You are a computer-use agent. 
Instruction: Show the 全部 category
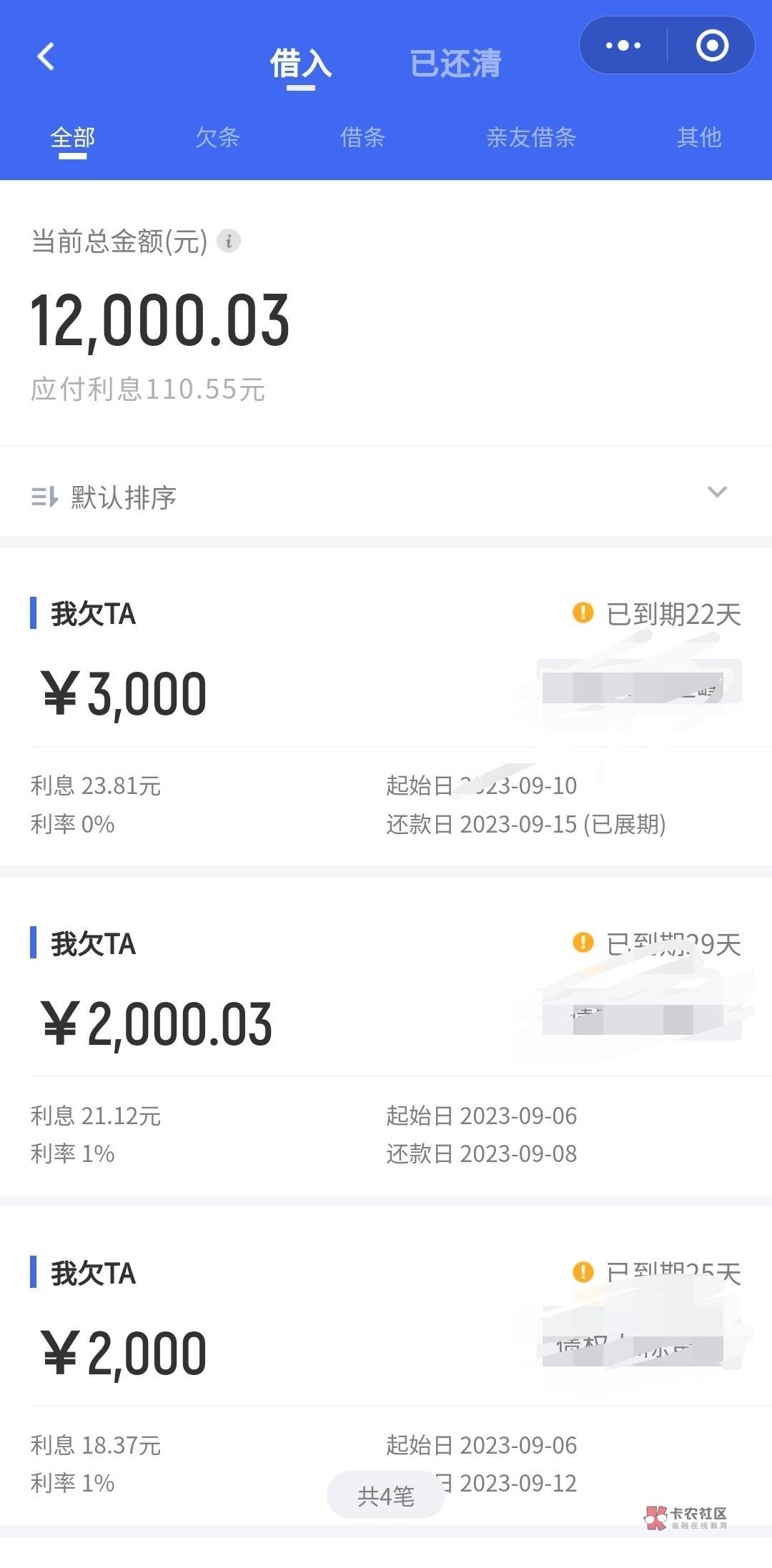tap(72, 137)
